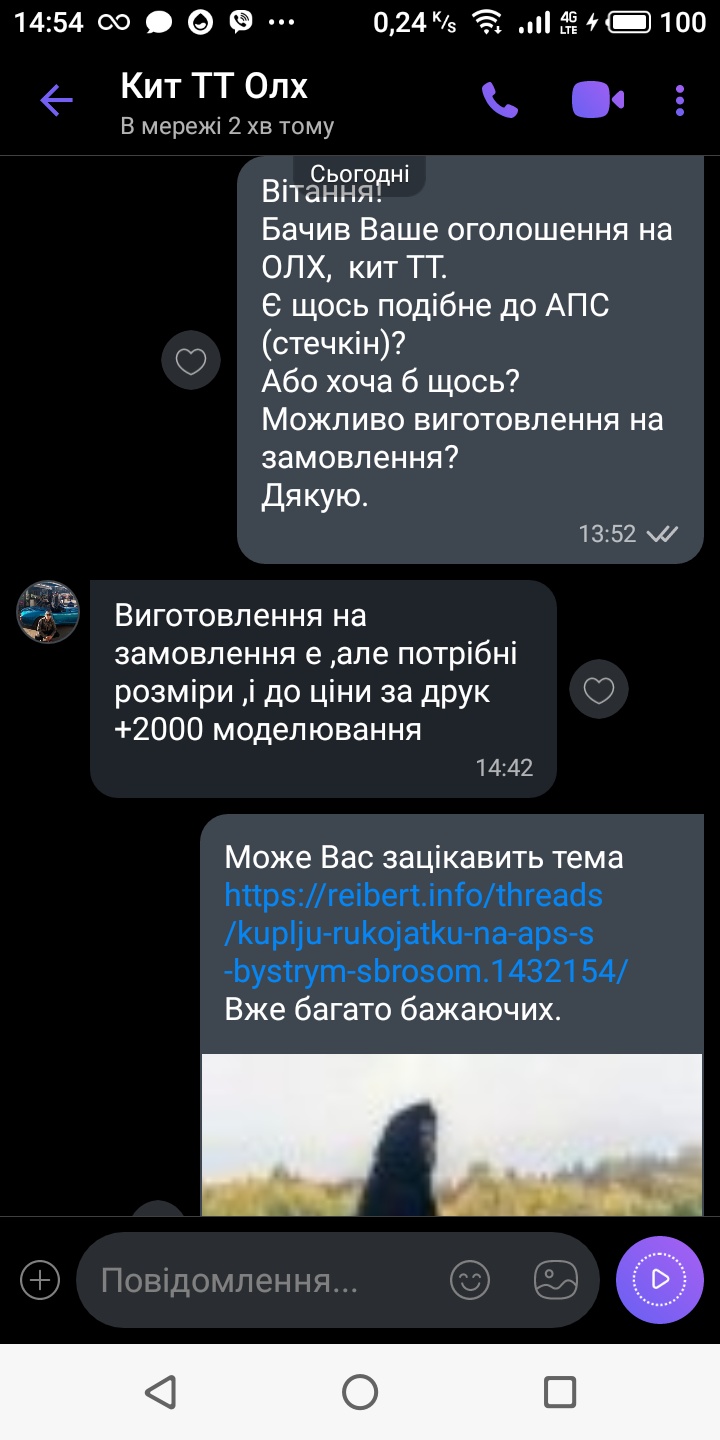Start a voice call with Кит ТТ Олх
The height and width of the screenshot is (1440, 720).
coord(500,100)
